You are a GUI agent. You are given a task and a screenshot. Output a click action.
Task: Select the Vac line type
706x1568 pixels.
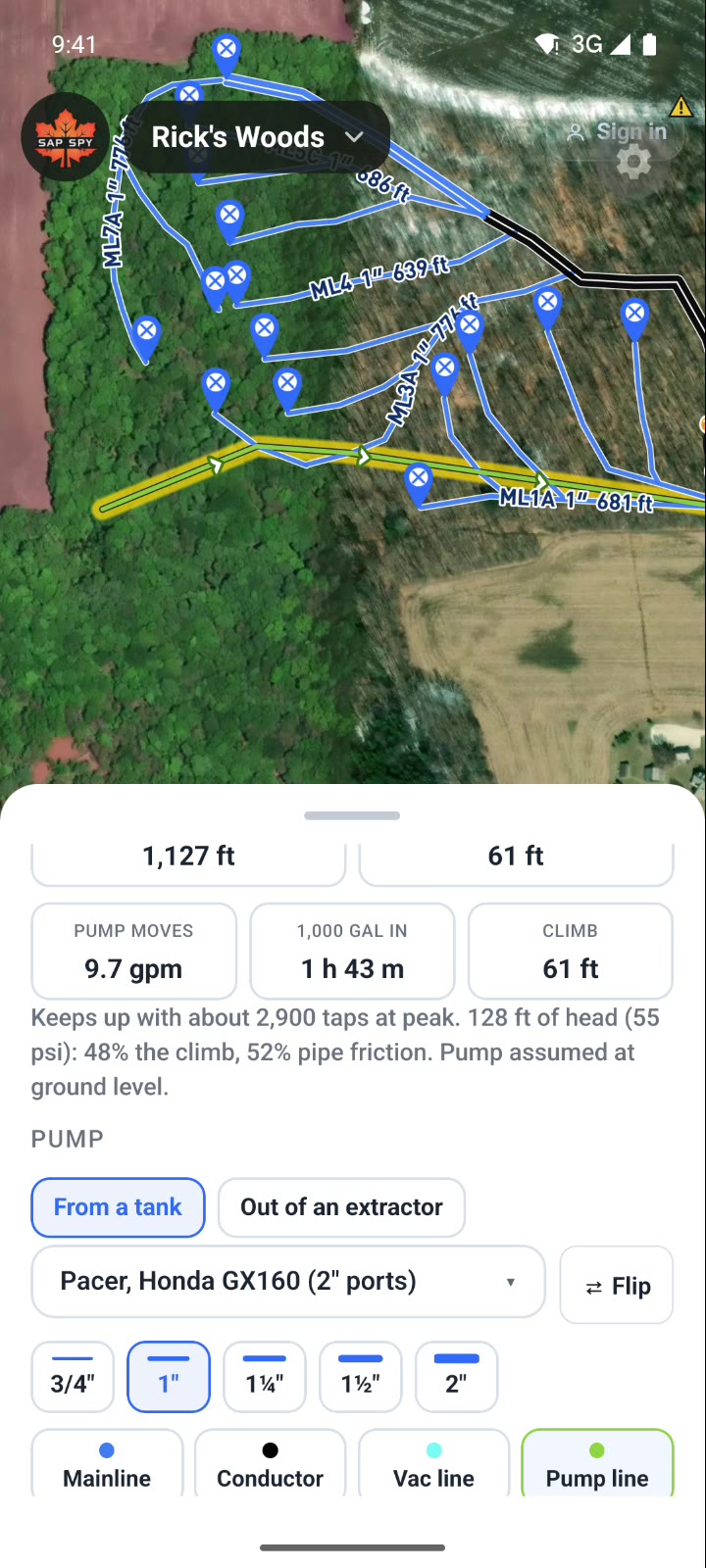coord(433,1463)
